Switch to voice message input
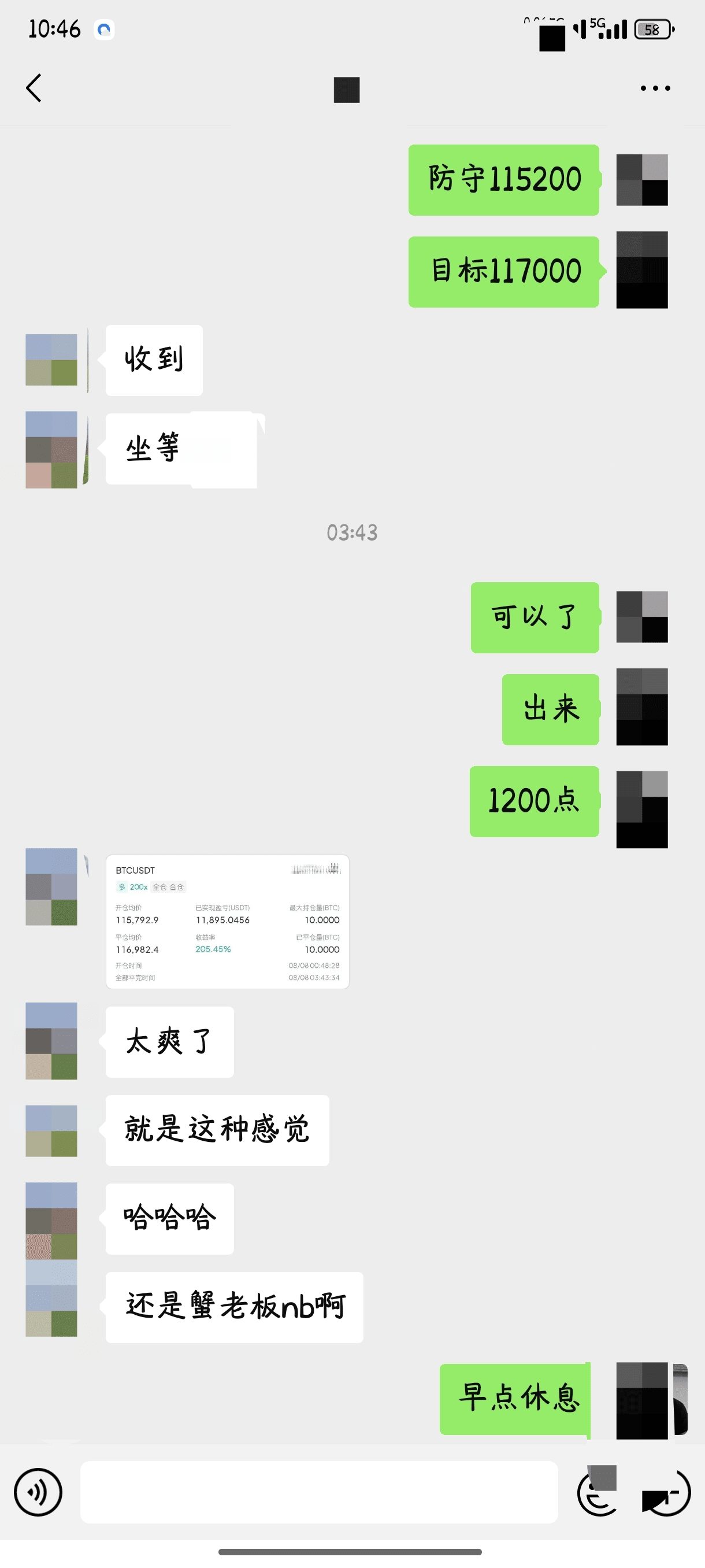This screenshot has width=705, height=1568. [x=38, y=1492]
